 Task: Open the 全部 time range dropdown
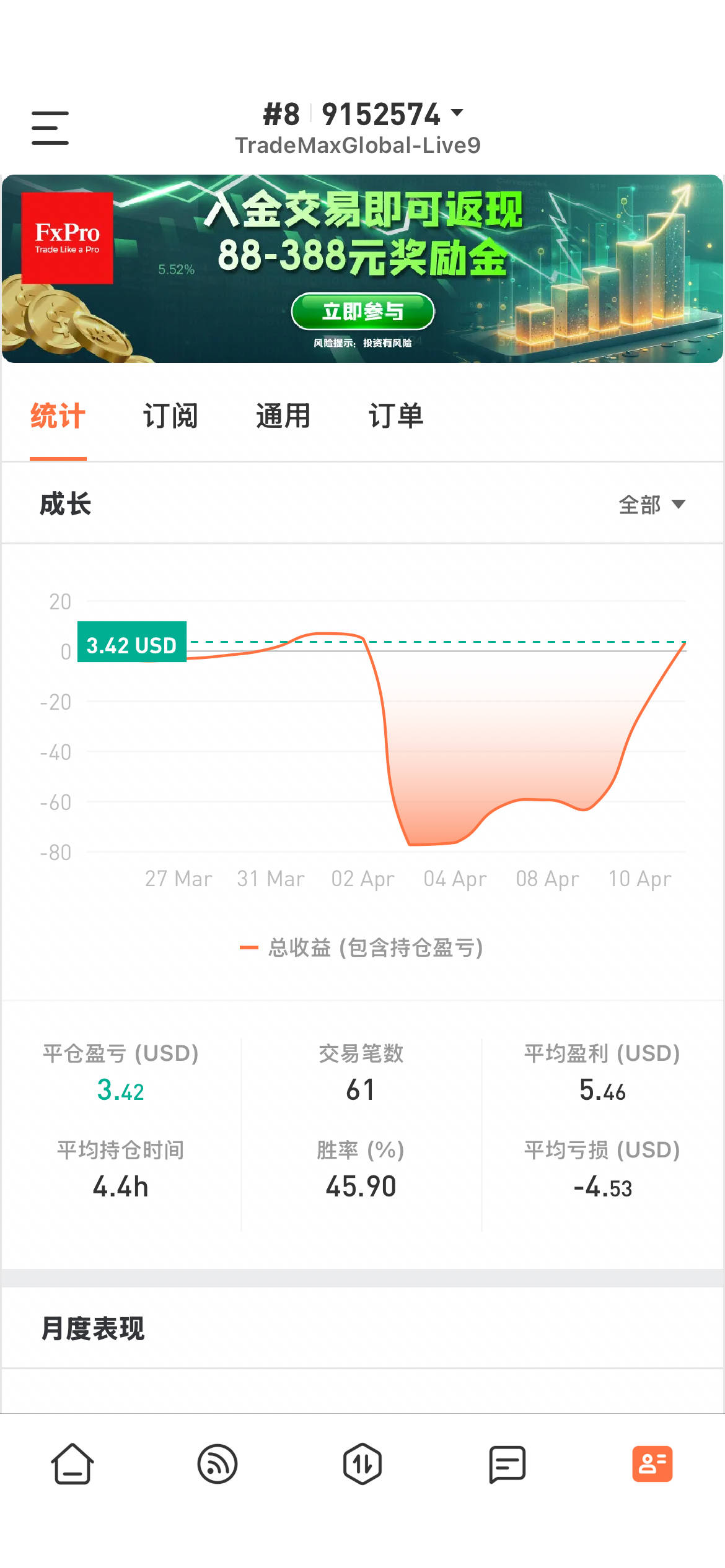(x=652, y=505)
